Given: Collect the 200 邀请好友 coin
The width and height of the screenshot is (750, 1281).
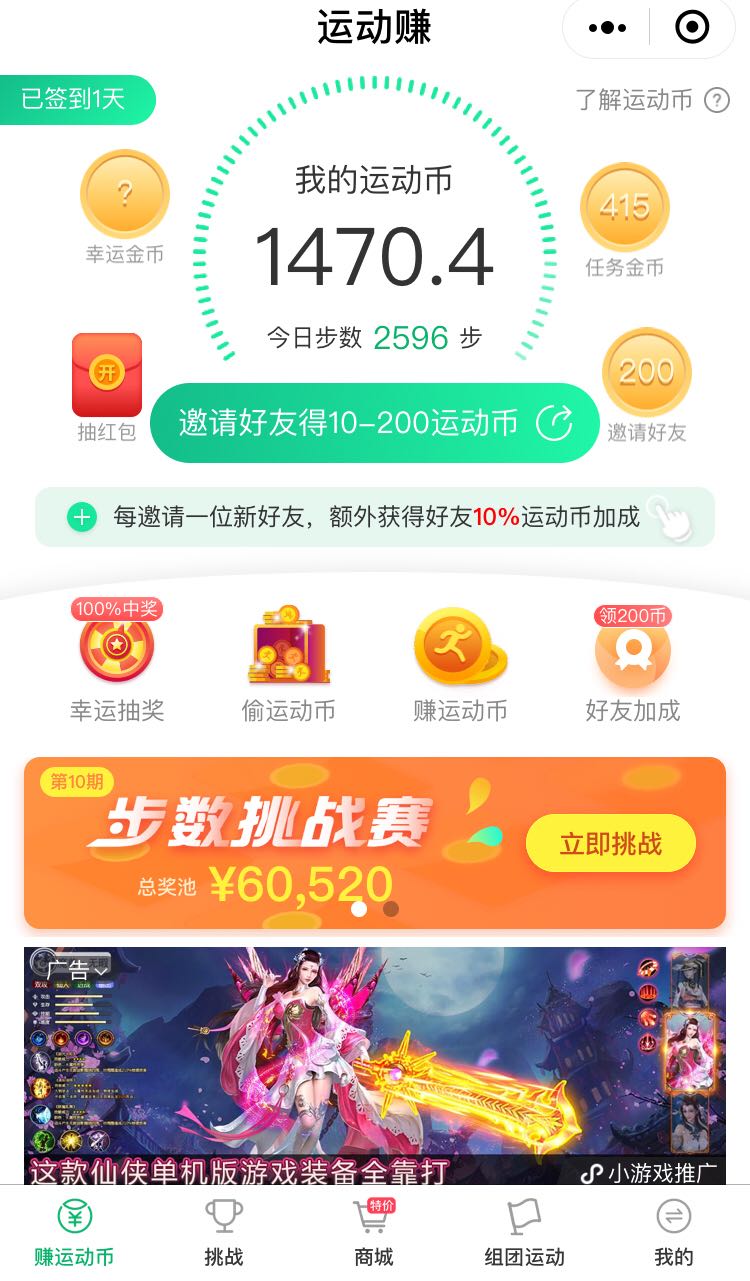Looking at the screenshot, I should [x=646, y=372].
